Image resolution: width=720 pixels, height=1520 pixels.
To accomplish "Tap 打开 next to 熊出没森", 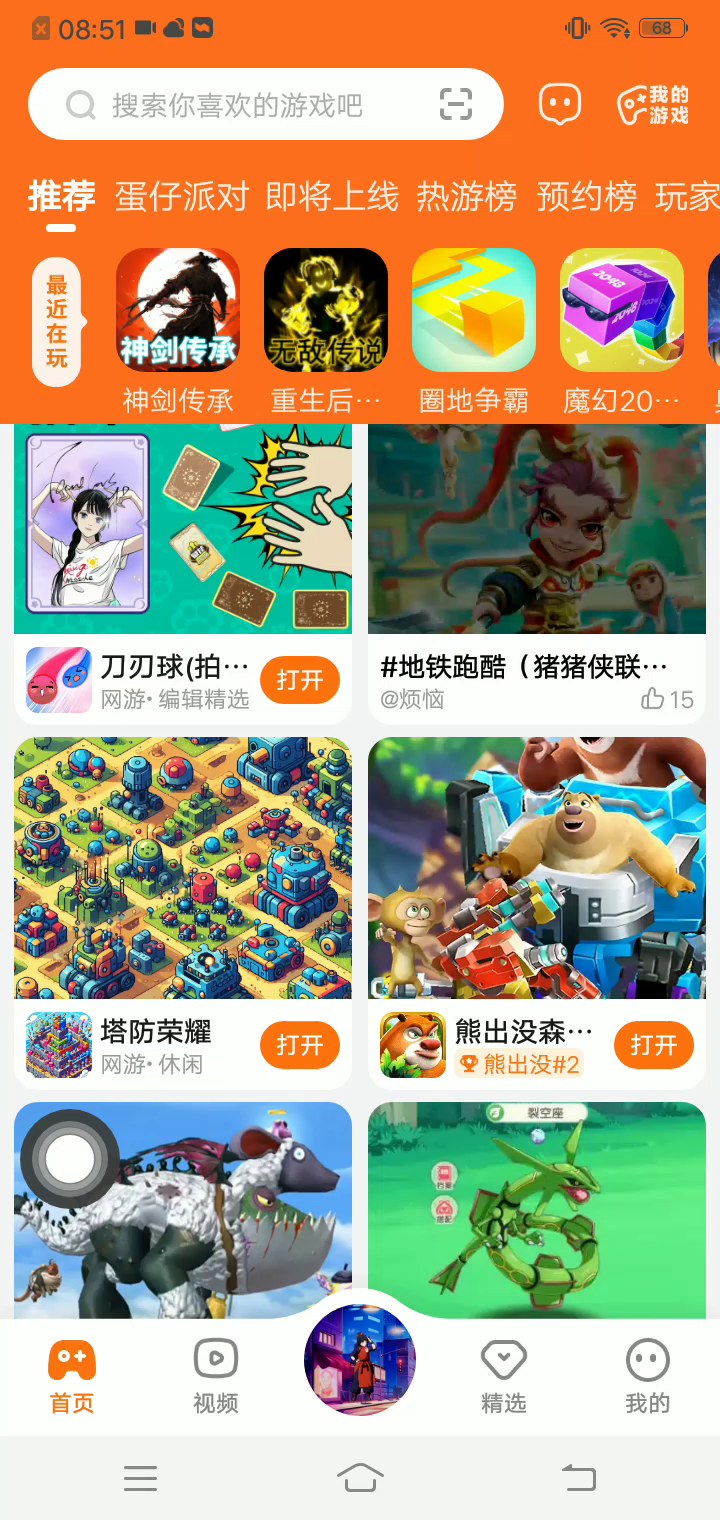I will coord(654,1046).
